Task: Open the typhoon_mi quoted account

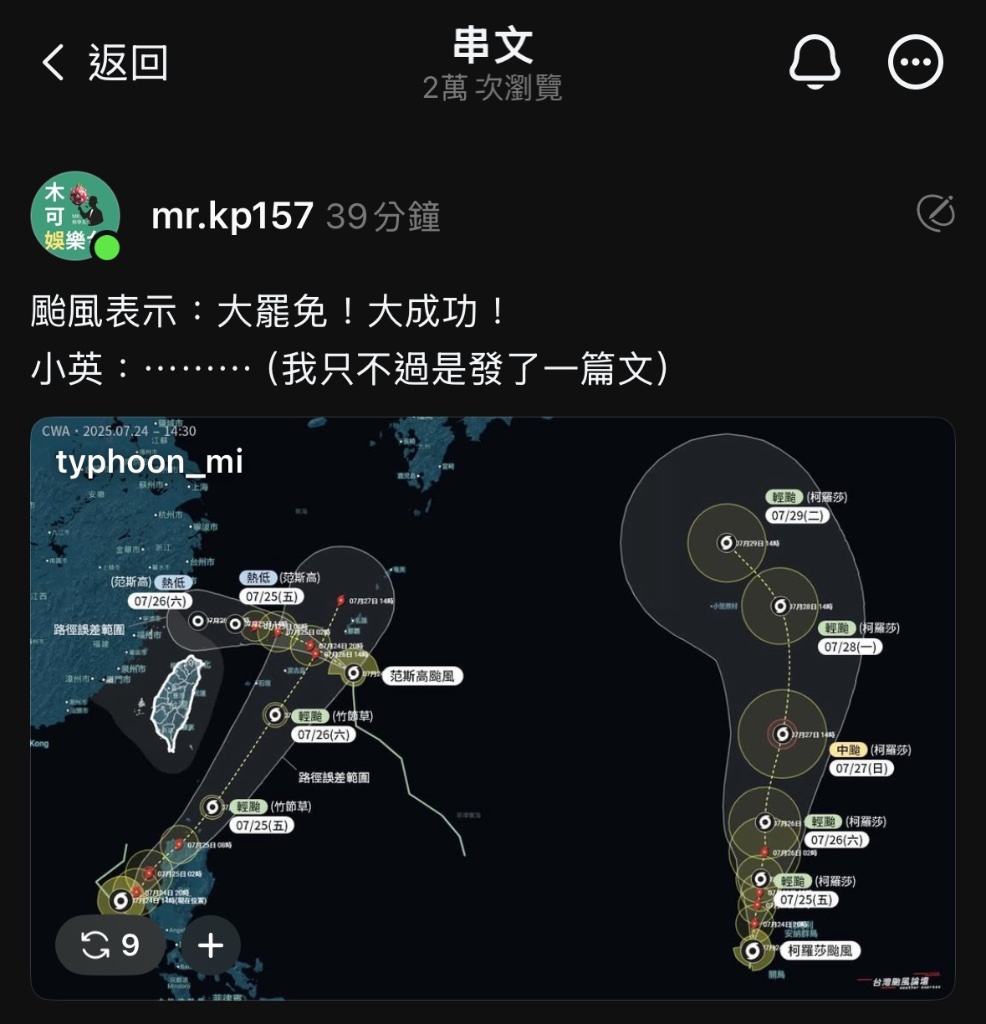Action: click(x=149, y=462)
